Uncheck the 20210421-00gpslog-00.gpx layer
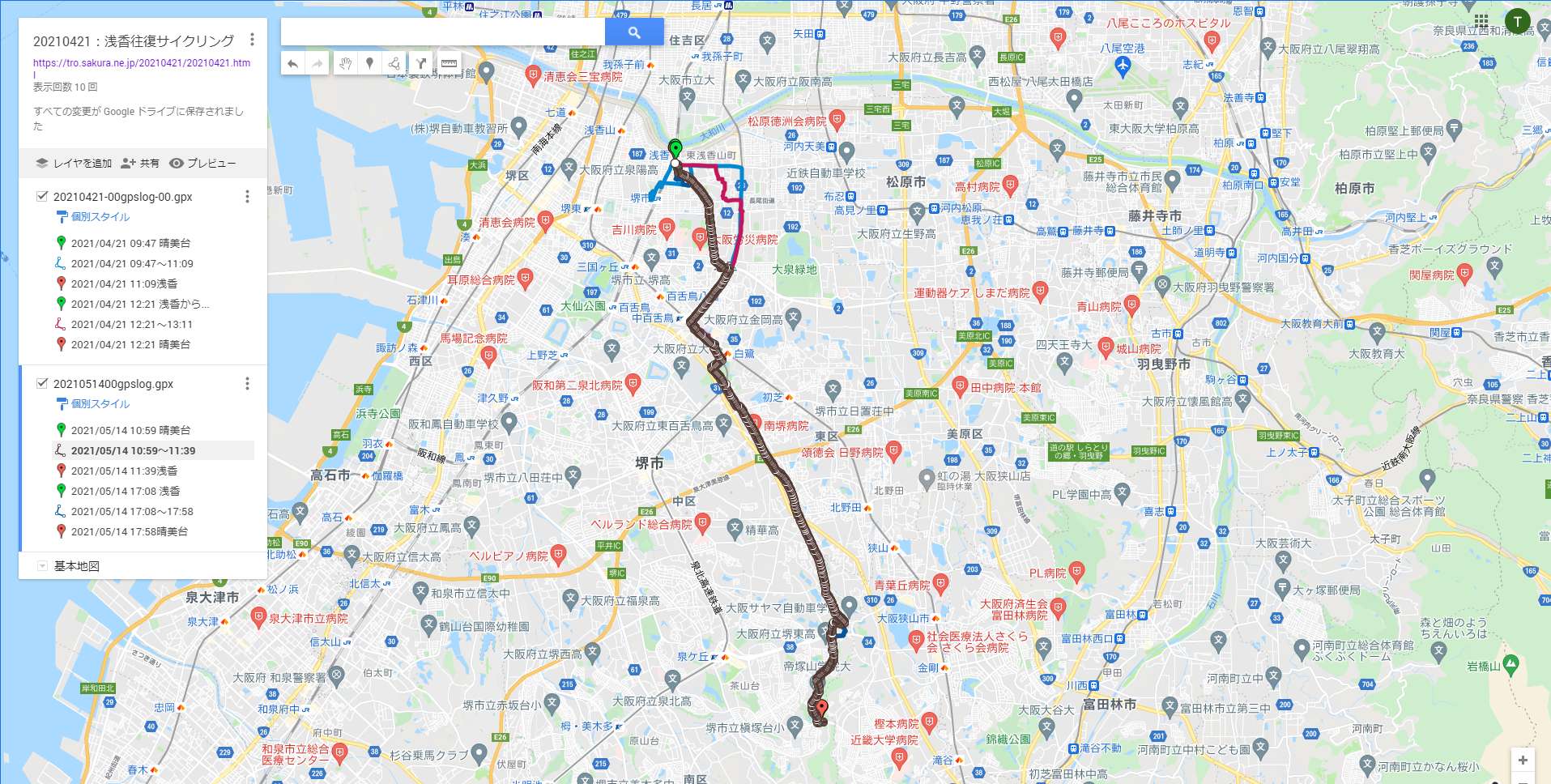This screenshot has height=784, width=1551. coord(42,196)
